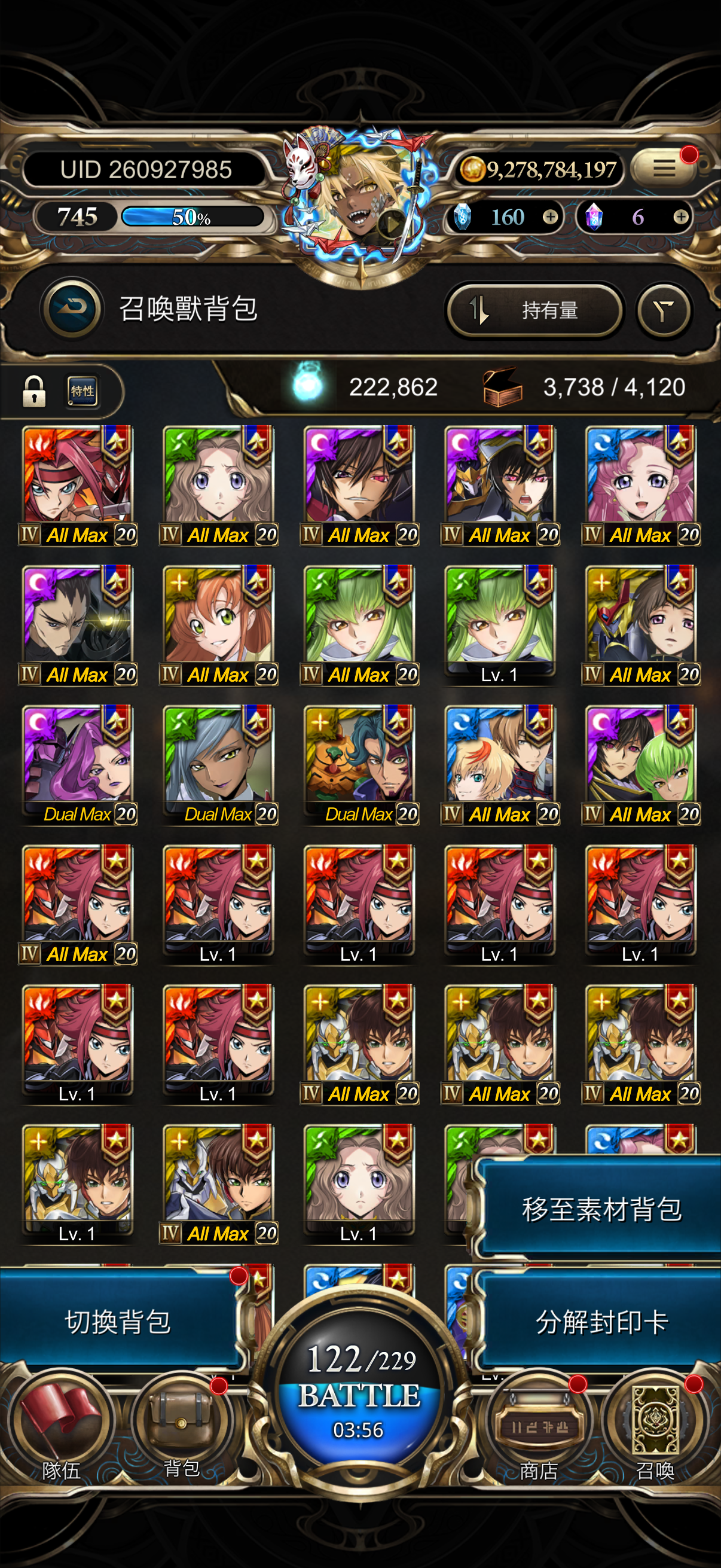Viewport: 721px width, 1568px height.
Task: Open the hamburger menu button
Action: 663,167
